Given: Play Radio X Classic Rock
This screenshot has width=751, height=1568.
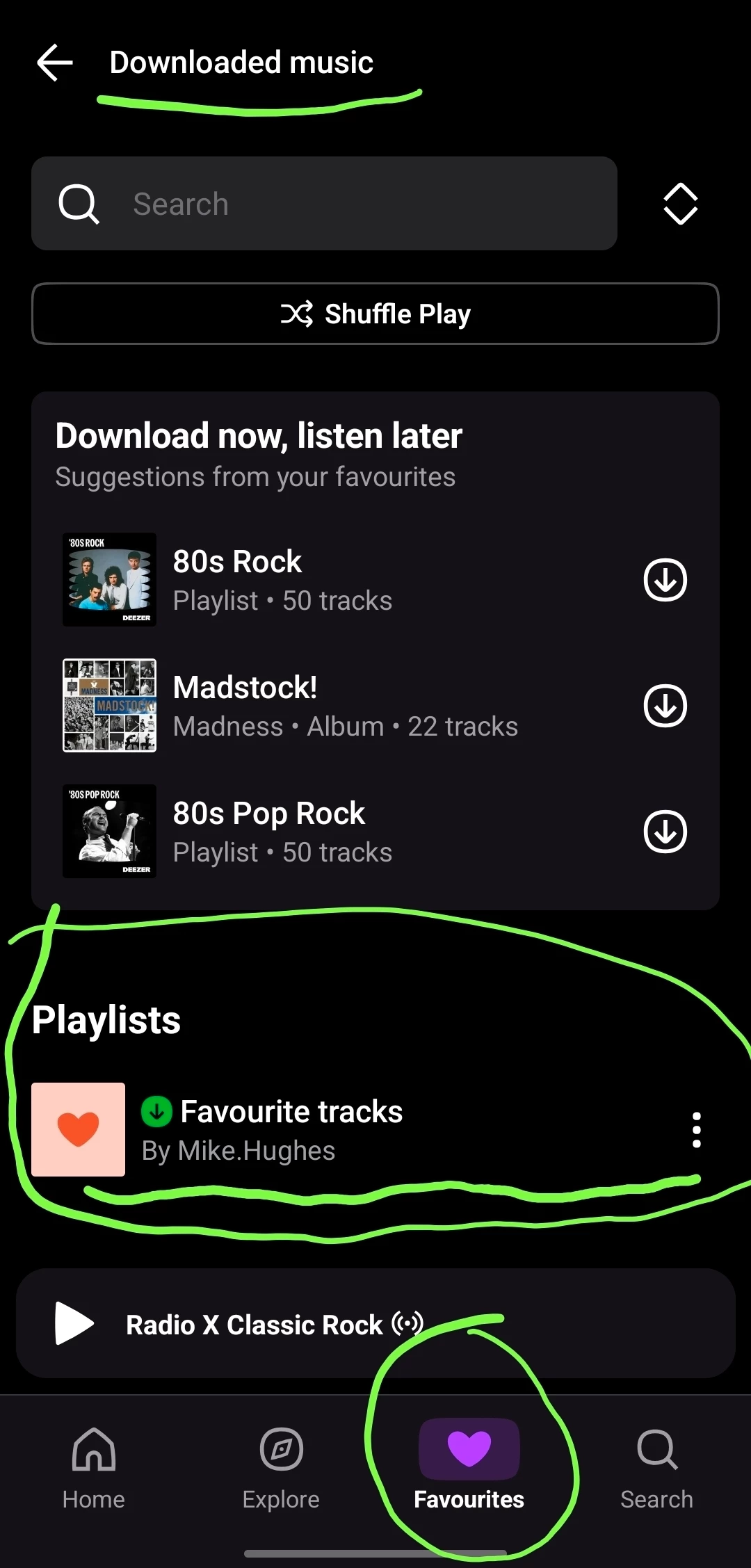Looking at the screenshot, I should [x=74, y=1323].
